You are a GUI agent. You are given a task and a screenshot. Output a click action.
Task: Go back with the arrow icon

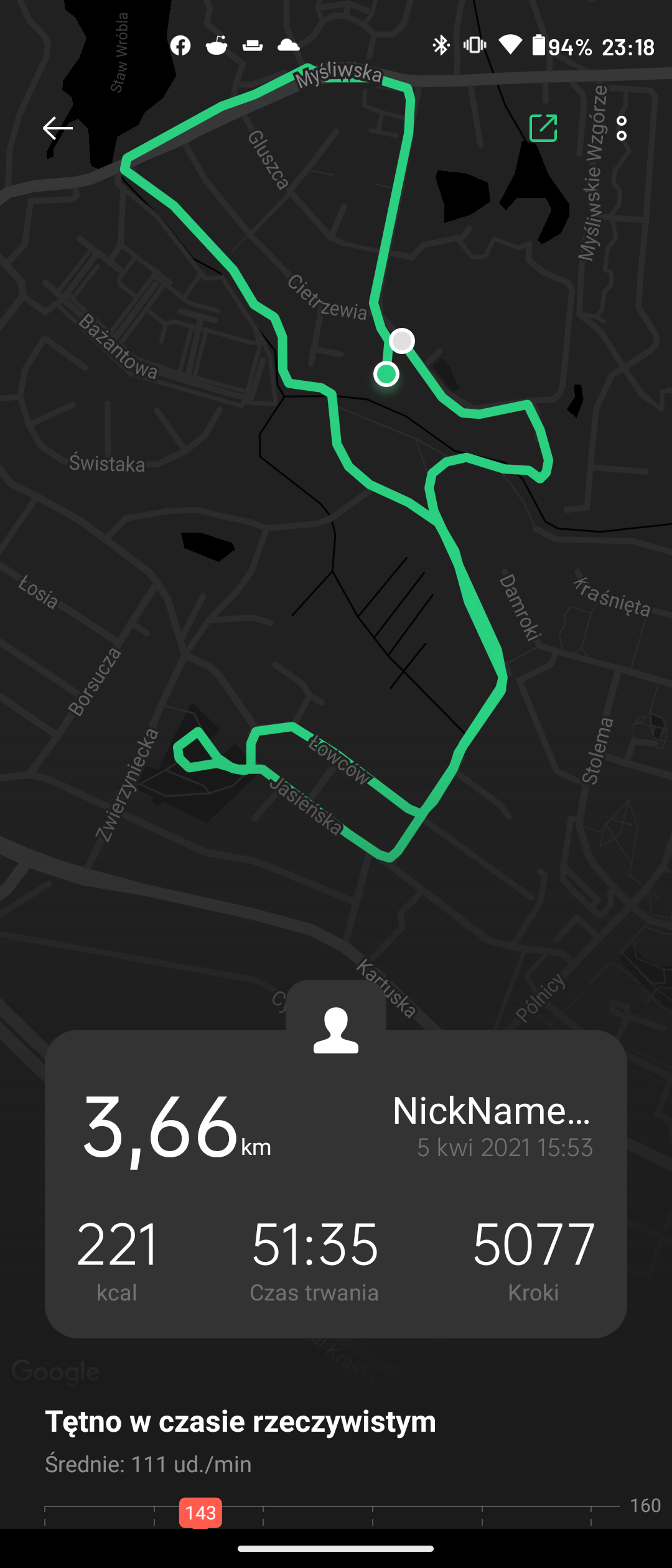(x=57, y=128)
